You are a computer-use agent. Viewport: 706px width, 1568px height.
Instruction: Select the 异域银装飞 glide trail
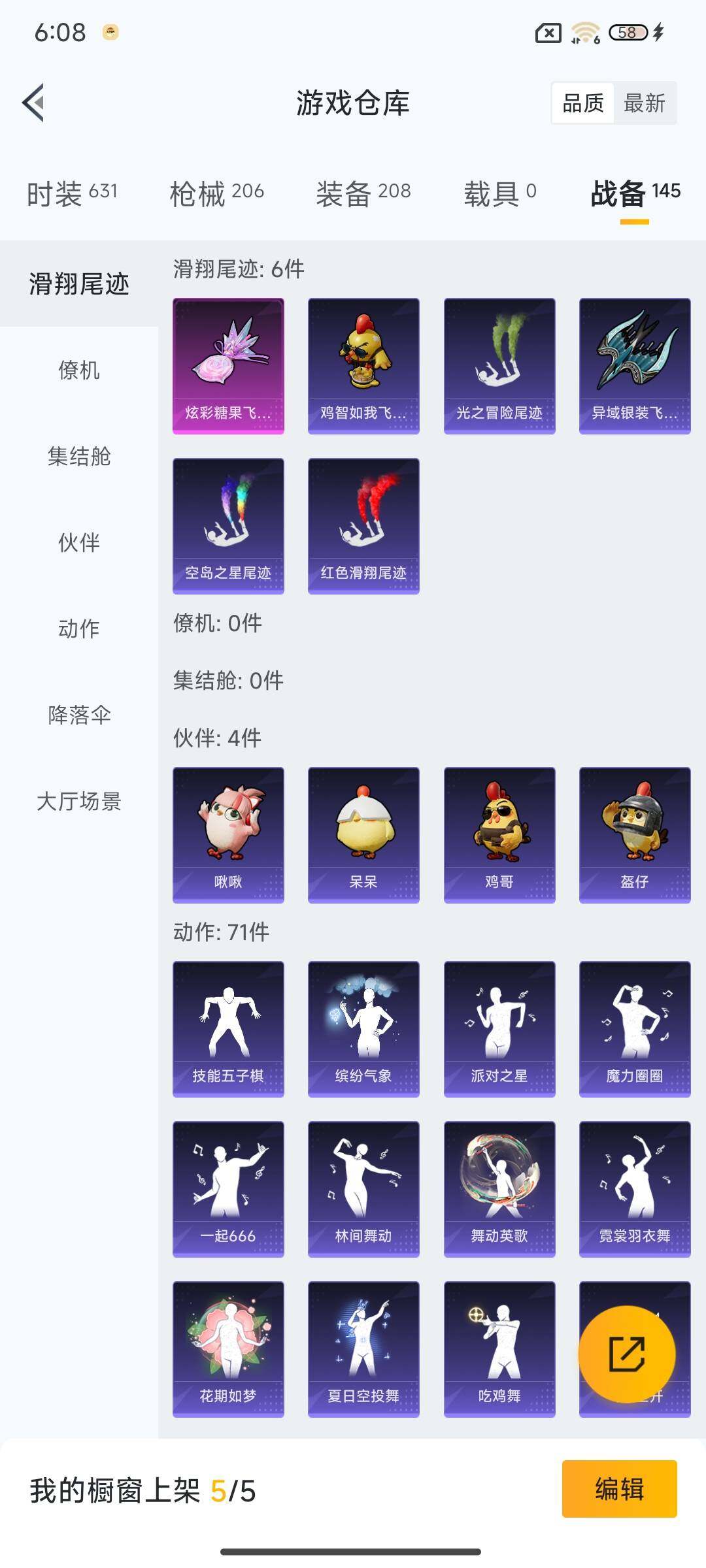point(635,366)
